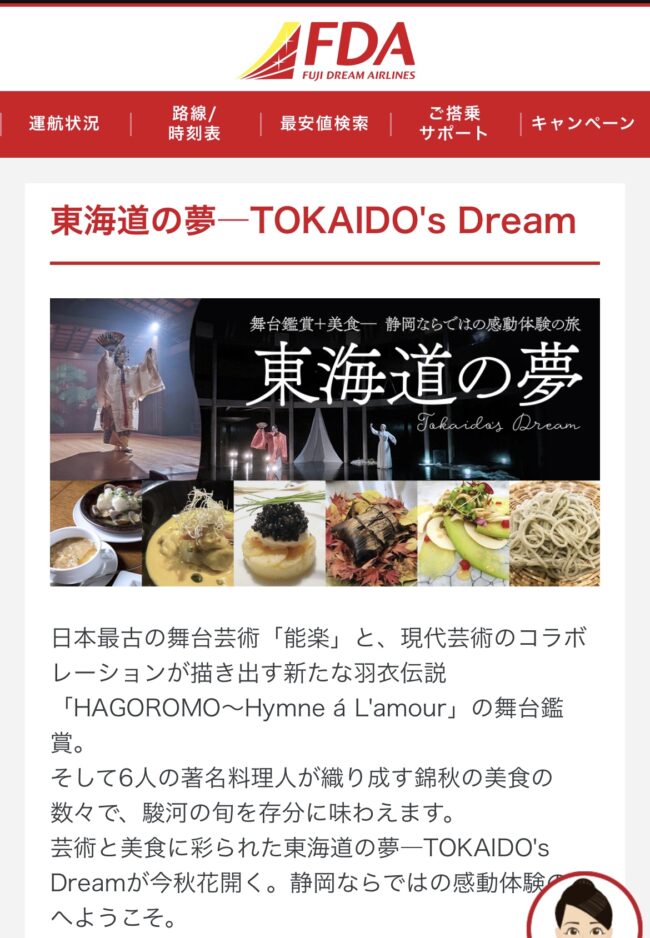Tap the FDA Fuji Dream Airlines home logo
The image size is (650, 938).
click(x=327, y=50)
